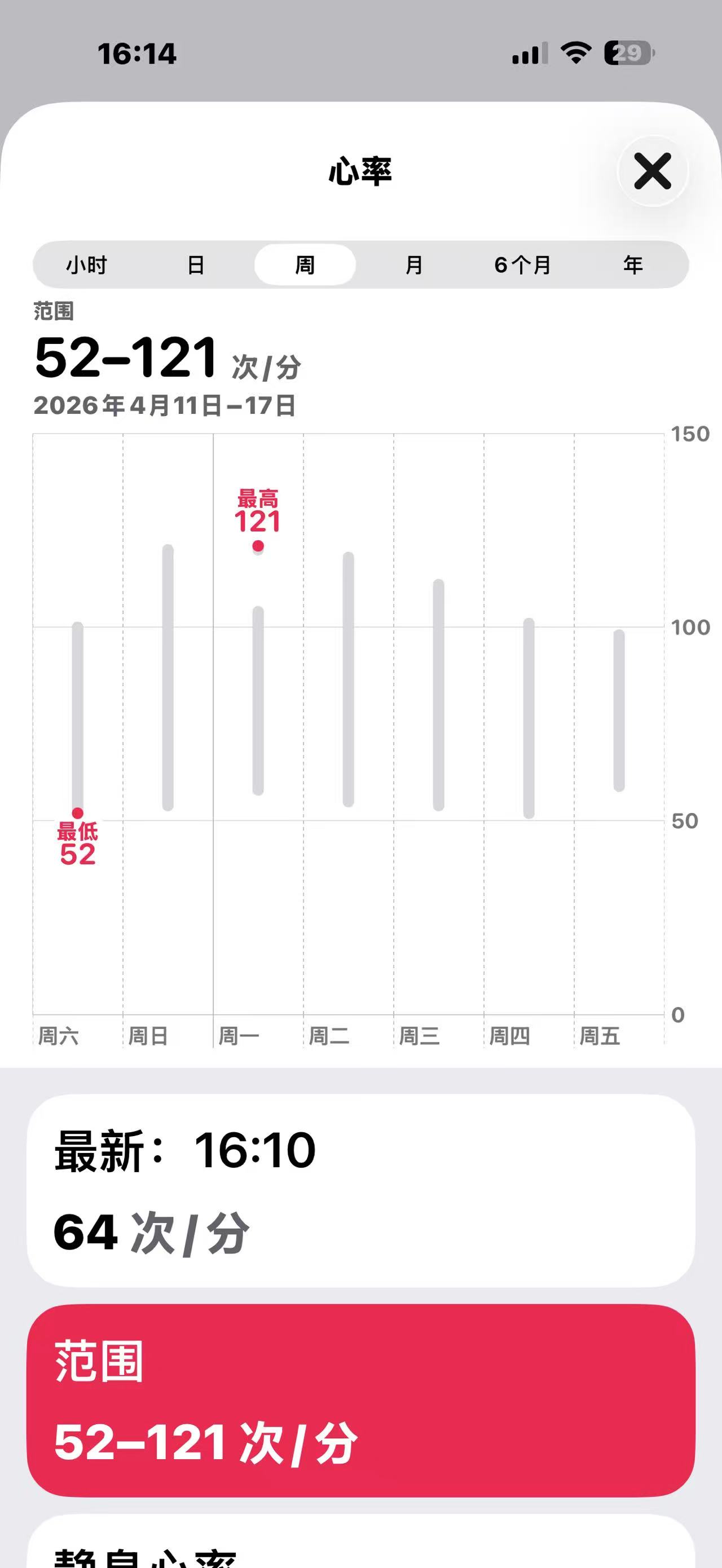This screenshot has height=1568, width=722.
Task: Switch to the 年 view
Action: pos(632,265)
